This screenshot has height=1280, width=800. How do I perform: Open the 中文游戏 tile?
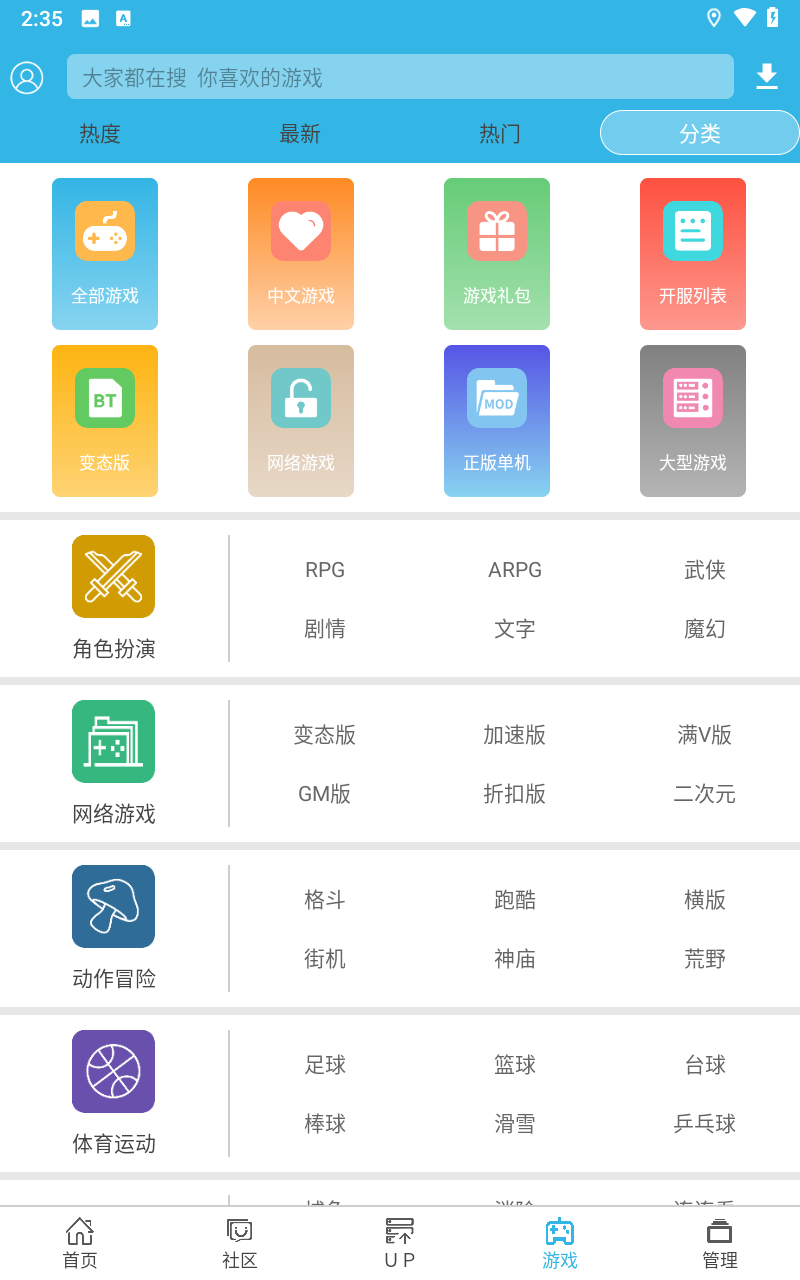pyautogui.click(x=301, y=254)
